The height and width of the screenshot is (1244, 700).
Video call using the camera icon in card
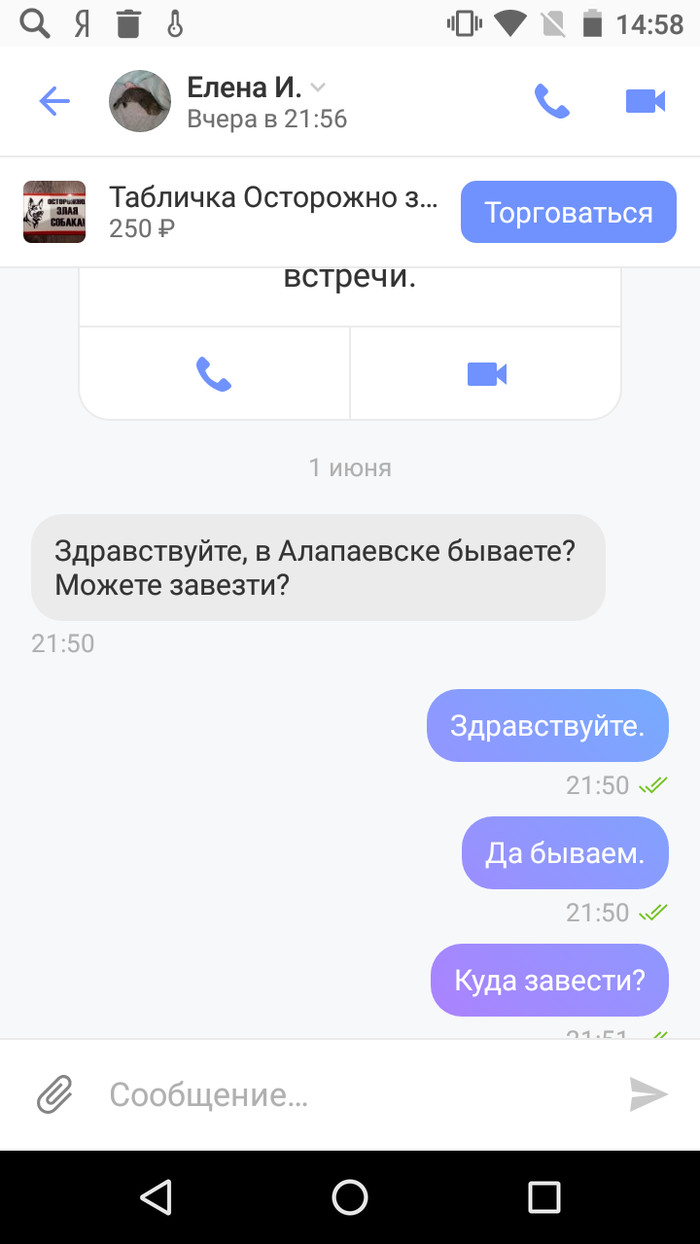[x=487, y=373]
